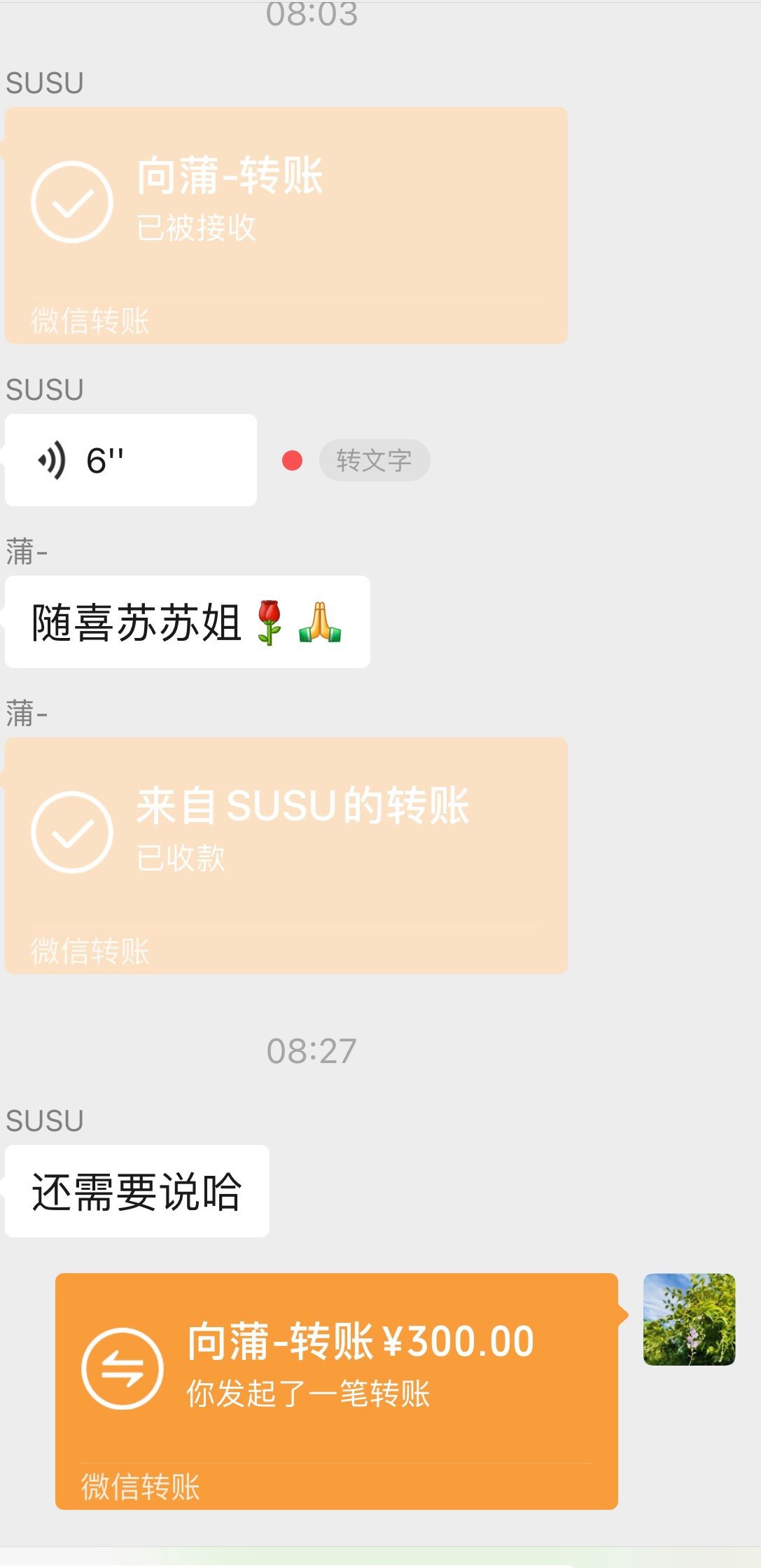Convert voice message with 转文字
The height and width of the screenshot is (1568, 761).
(374, 460)
